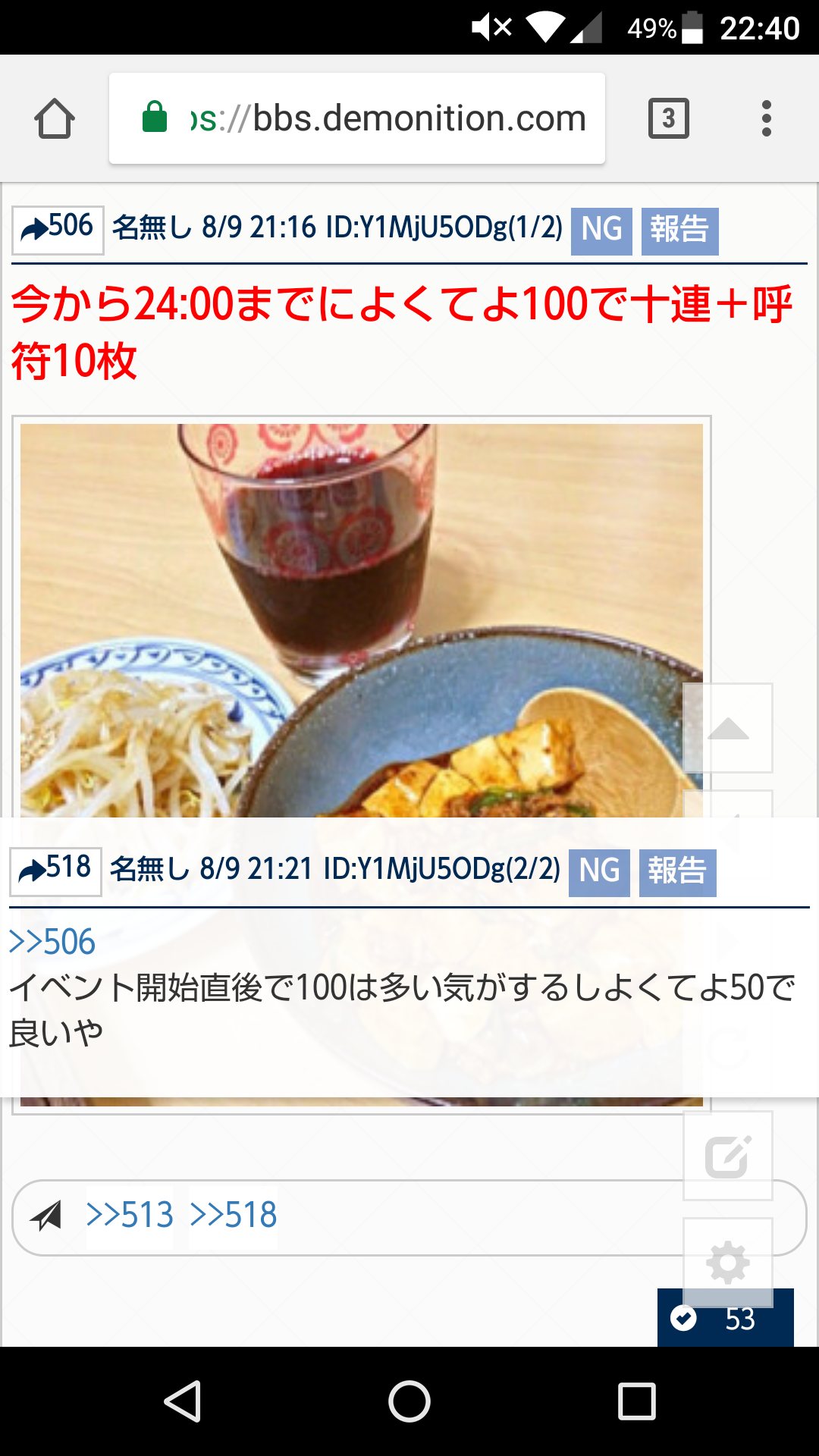Image resolution: width=819 pixels, height=1456 pixels.
Task: Report post 518 with 報告
Action: tap(677, 872)
